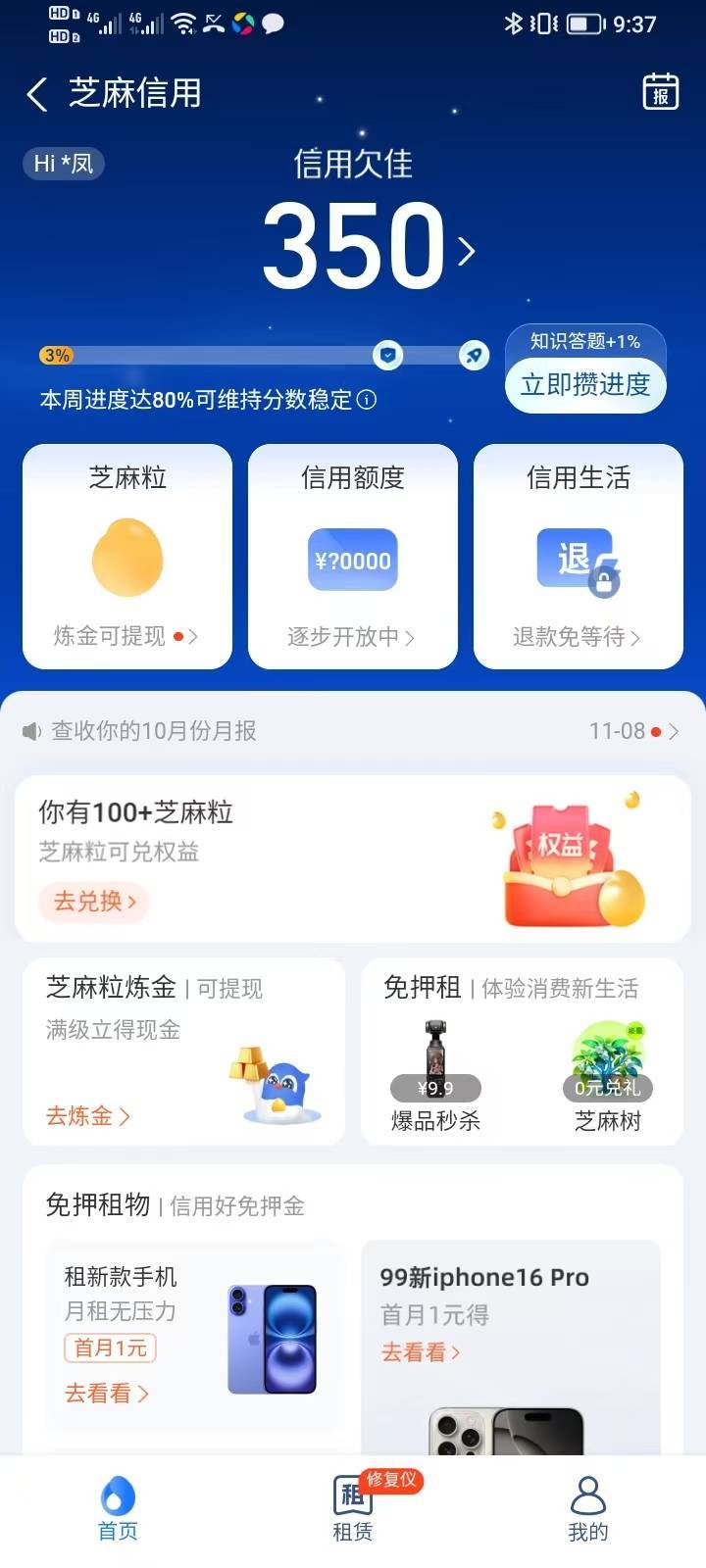This screenshot has height=1568, width=706.
Task: Tap 去兑换 to redeem 芝麻粒
Action: [x=94, y=901]
